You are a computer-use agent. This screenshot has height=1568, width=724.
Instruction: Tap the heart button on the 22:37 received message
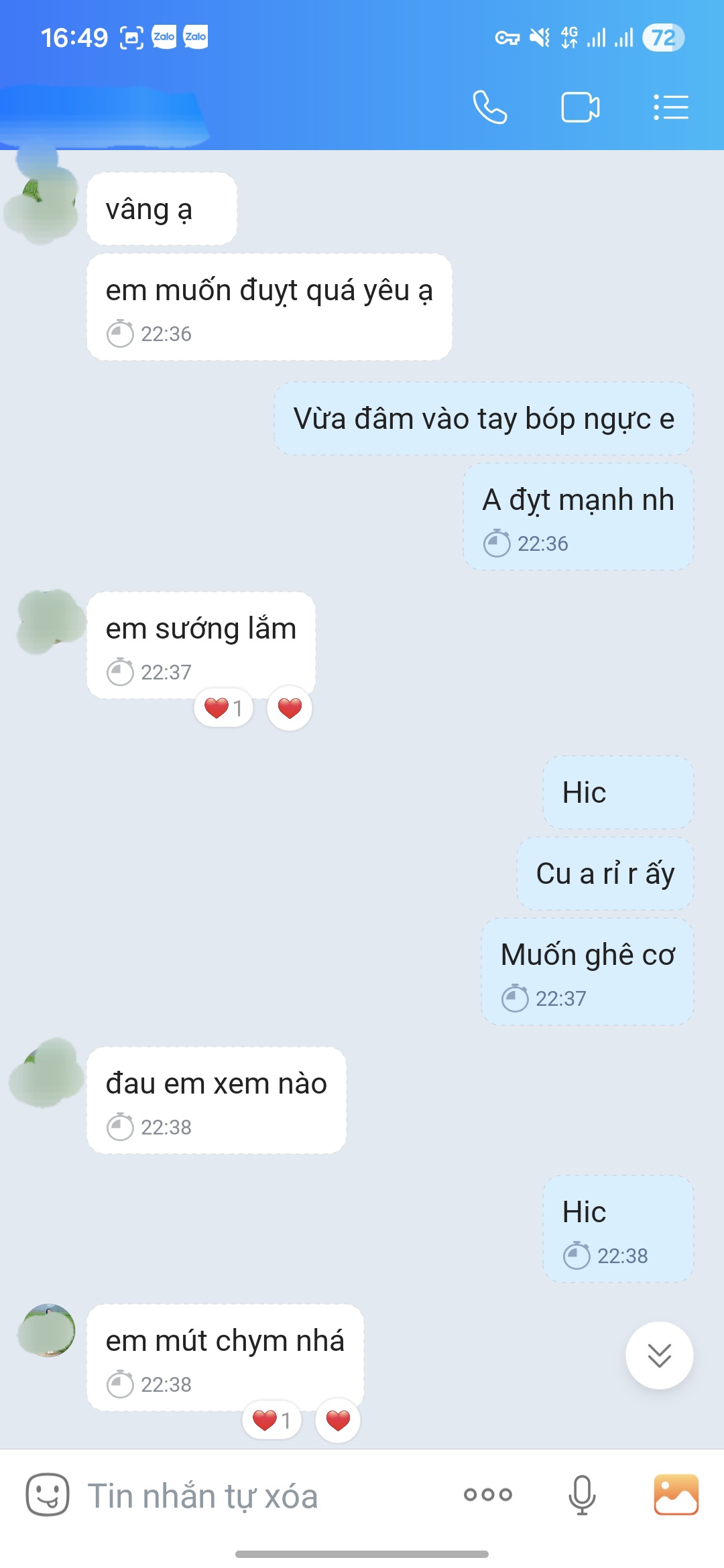coord(290,708)
